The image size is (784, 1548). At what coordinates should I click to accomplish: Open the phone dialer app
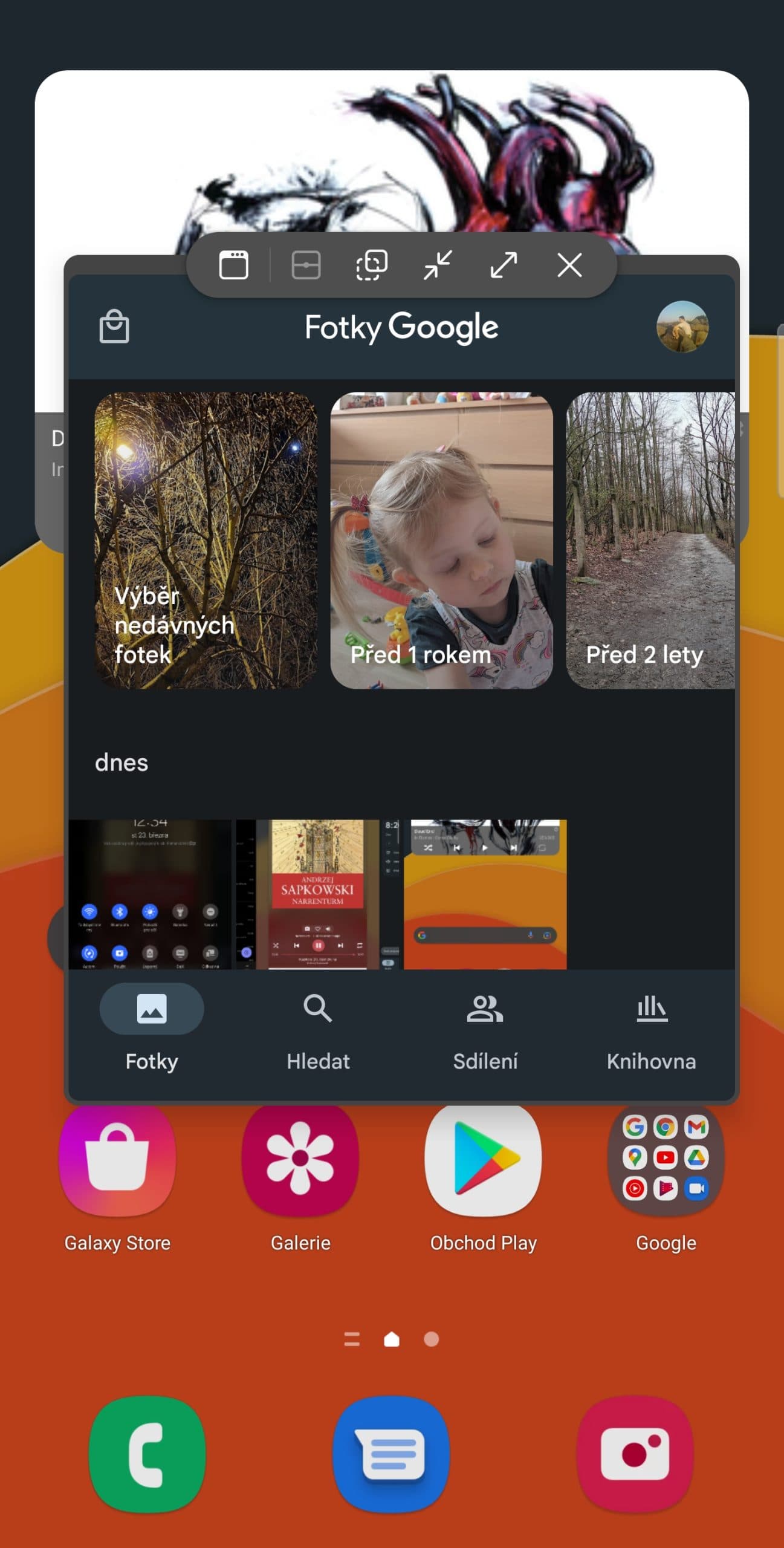pyautogui.click(x=147, y=1452)
